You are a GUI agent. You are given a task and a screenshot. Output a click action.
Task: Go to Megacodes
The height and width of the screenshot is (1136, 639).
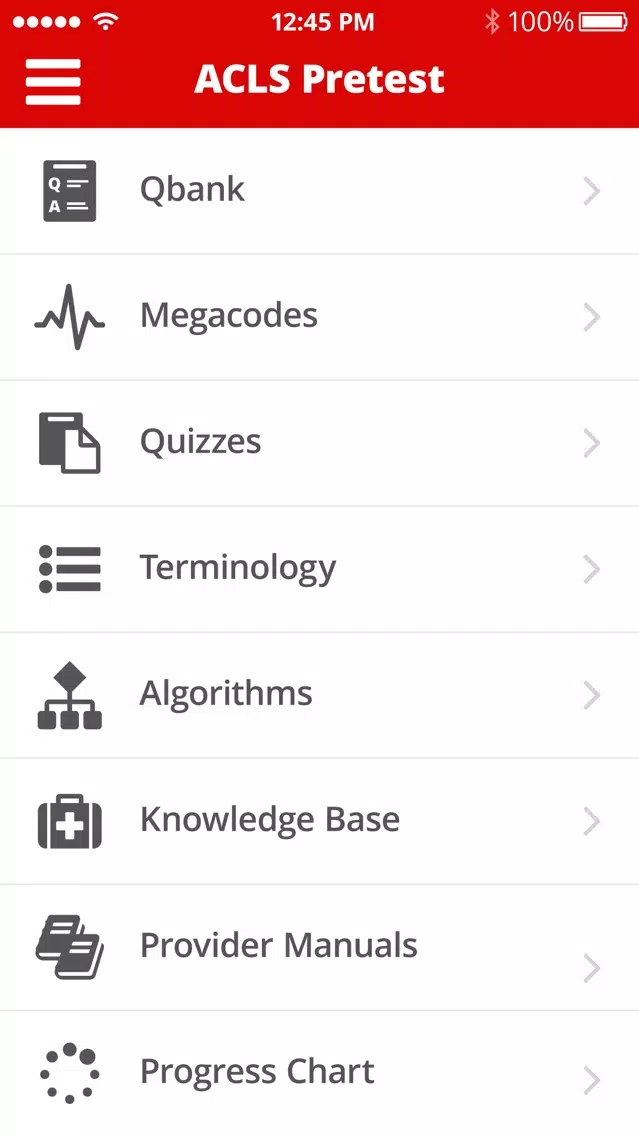[x=320, y=317]
